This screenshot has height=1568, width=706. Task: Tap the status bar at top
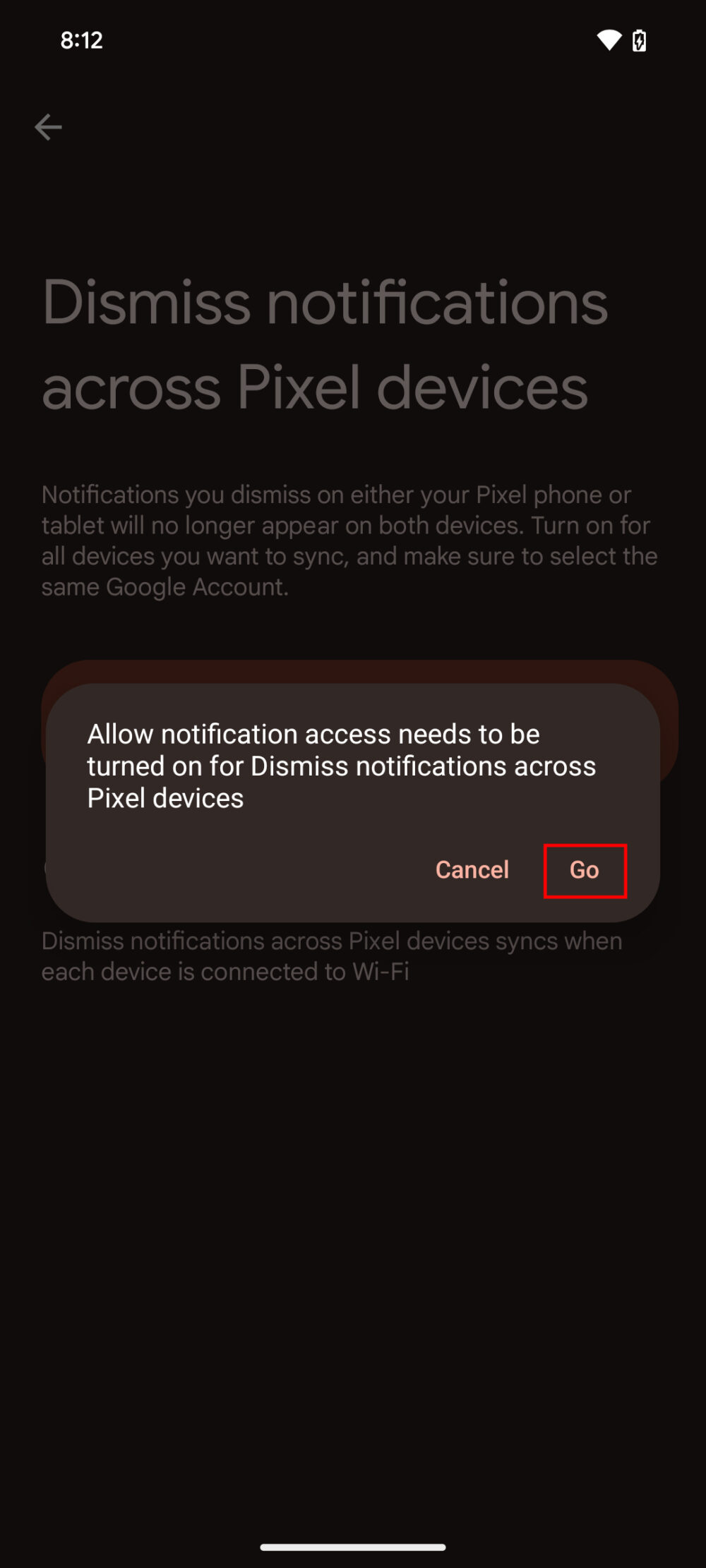pyautogui.click(x=353, y=40)
